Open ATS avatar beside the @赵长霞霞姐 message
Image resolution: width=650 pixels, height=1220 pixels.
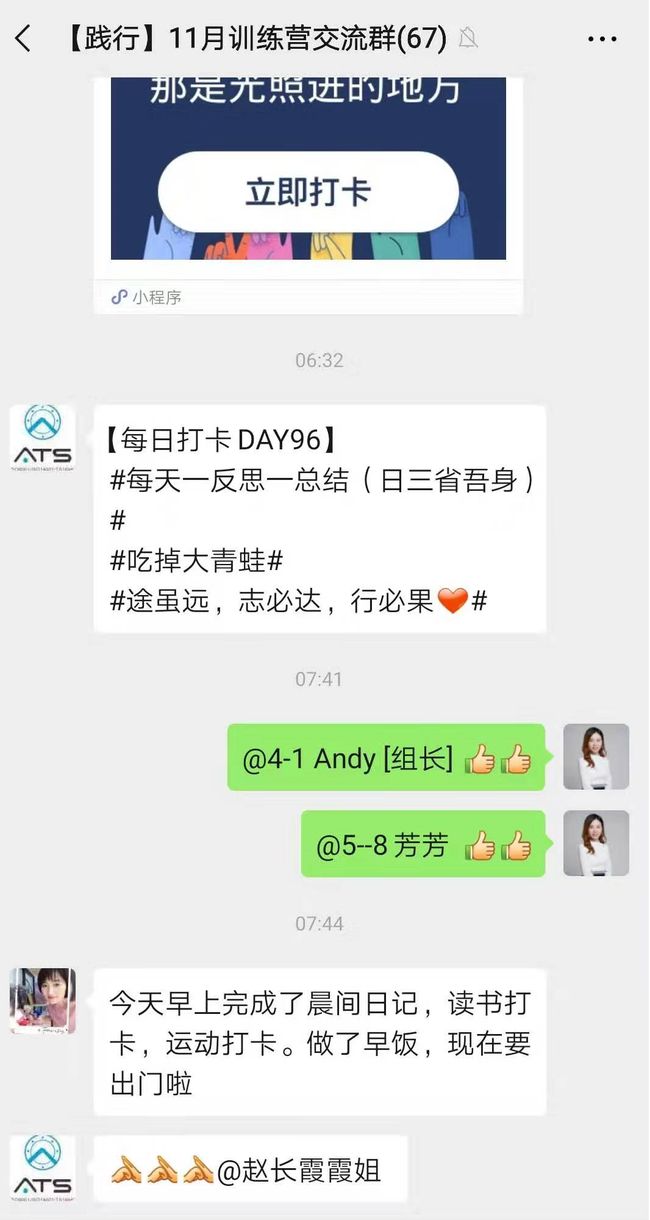click(43, 1167)
